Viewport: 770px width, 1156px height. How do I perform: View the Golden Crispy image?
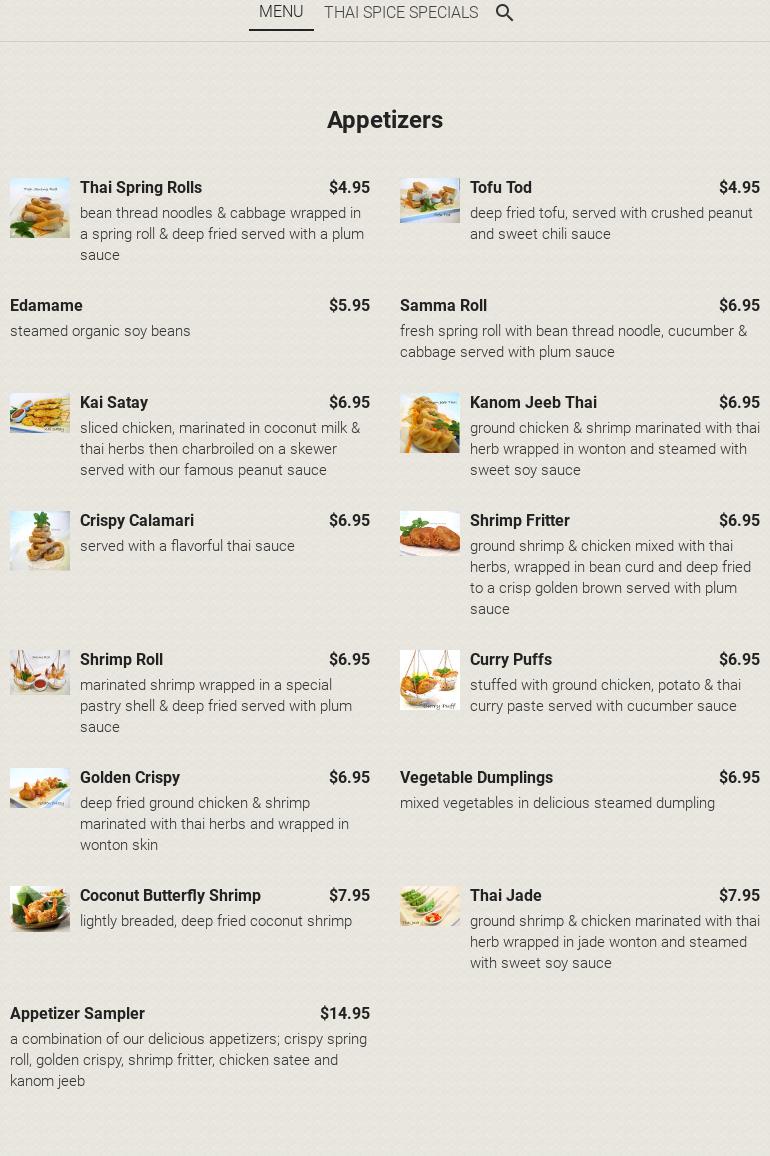40,788
